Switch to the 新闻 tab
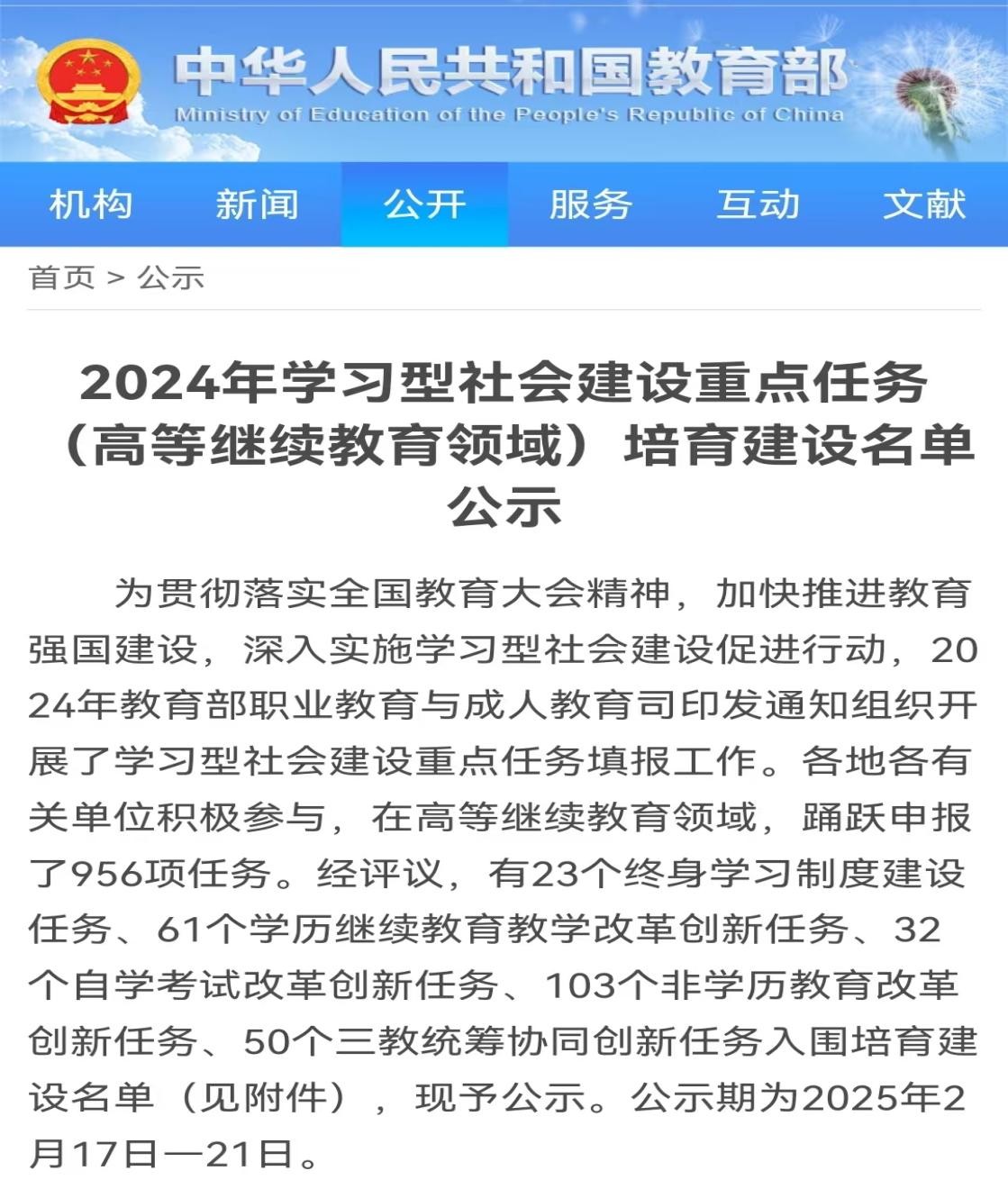The height and width of the screenshot is (1198, 1008). tap(257, 204)
